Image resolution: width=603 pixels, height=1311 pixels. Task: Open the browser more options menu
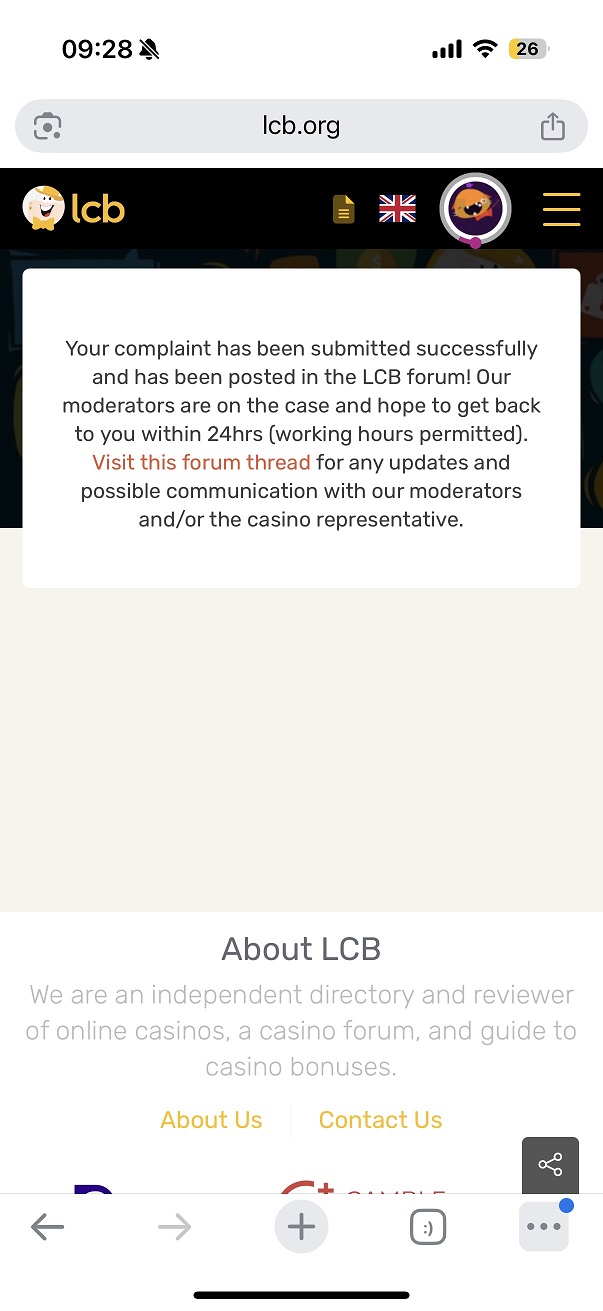(x=544, y=1227)
